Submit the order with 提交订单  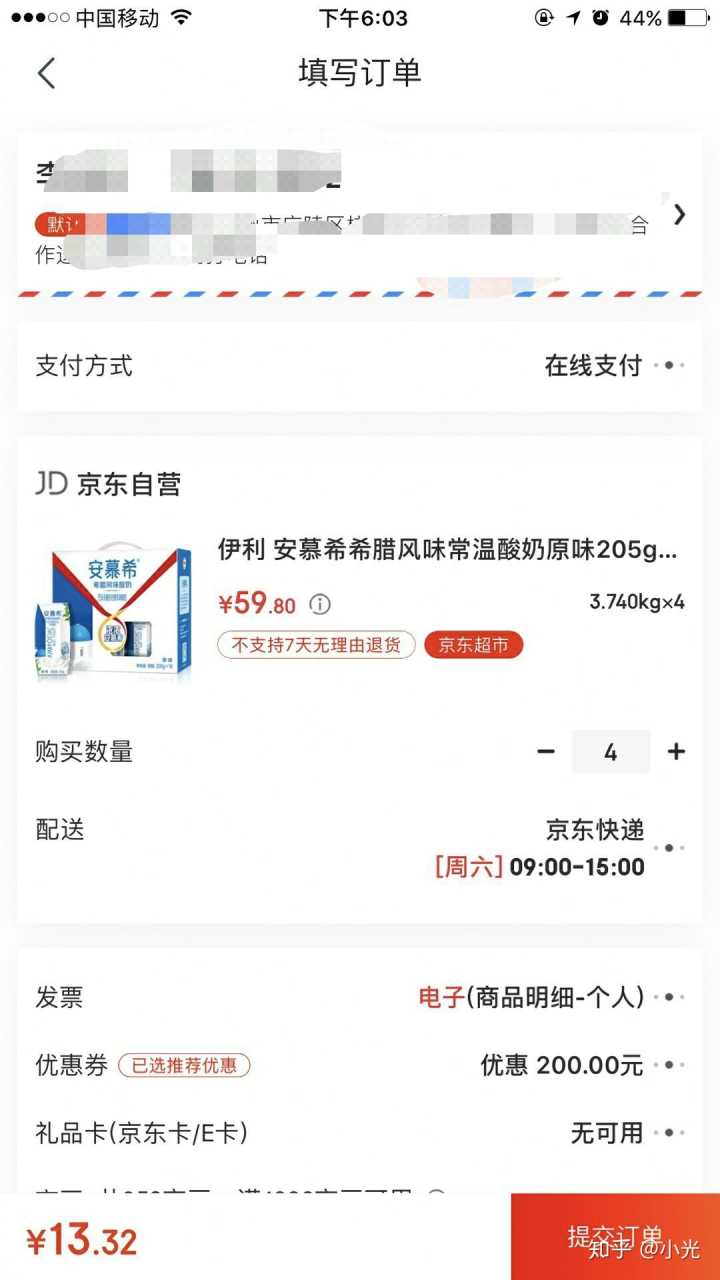[615, 1237]
